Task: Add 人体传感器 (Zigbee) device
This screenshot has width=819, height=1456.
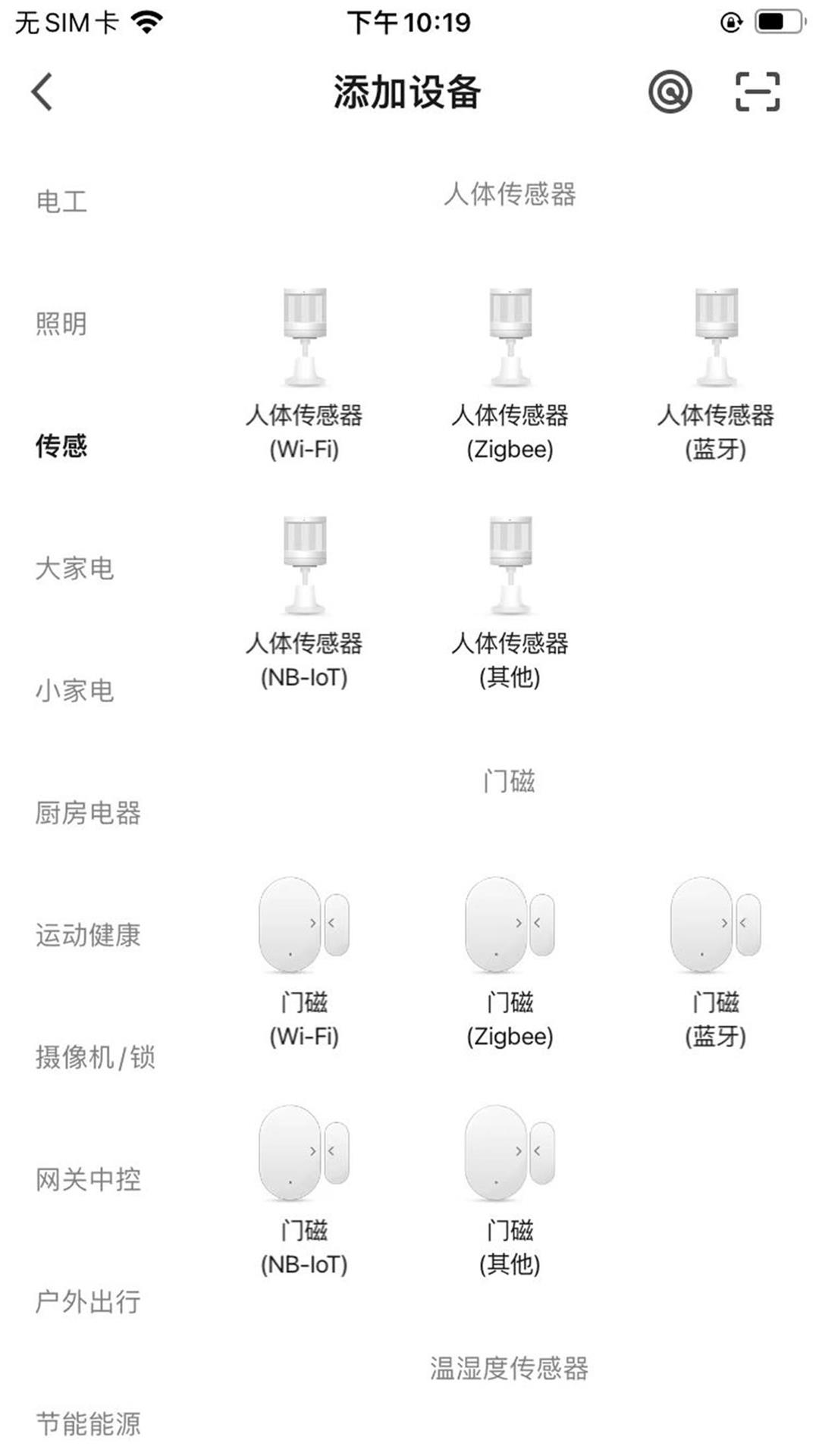Action: pos(510,372)
